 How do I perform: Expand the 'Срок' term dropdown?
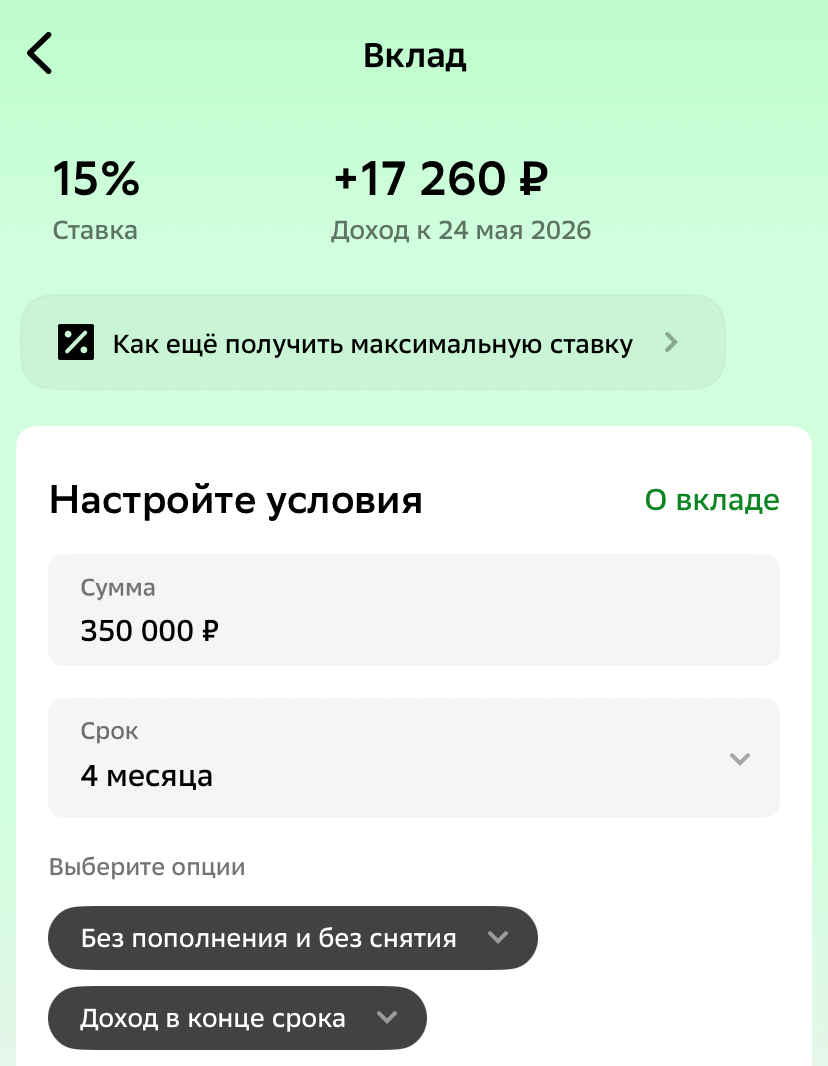pos(414,758)
